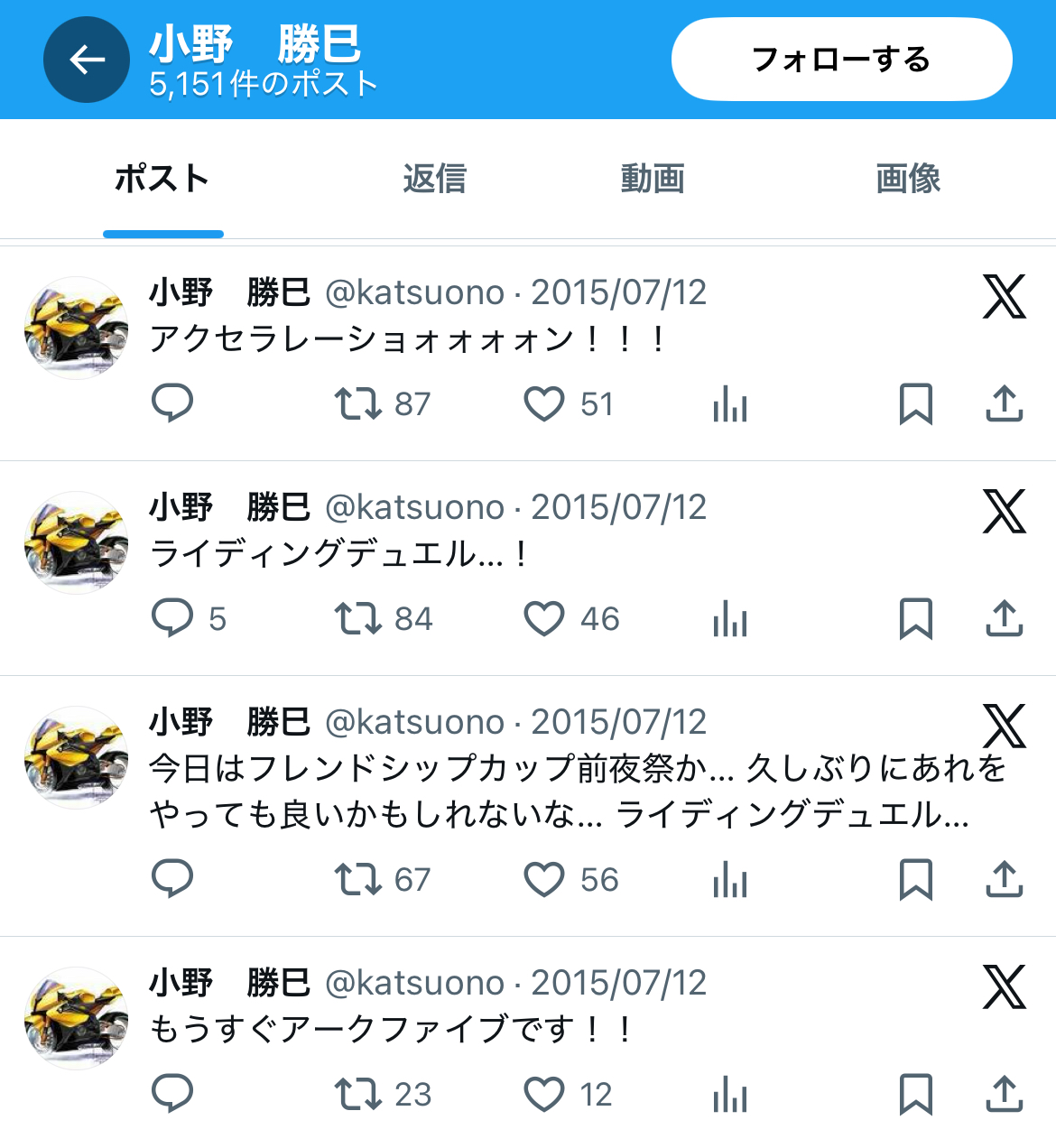
Task: Bookmark the フレンドシップカップ前夜祭 post
Action: 915,879
